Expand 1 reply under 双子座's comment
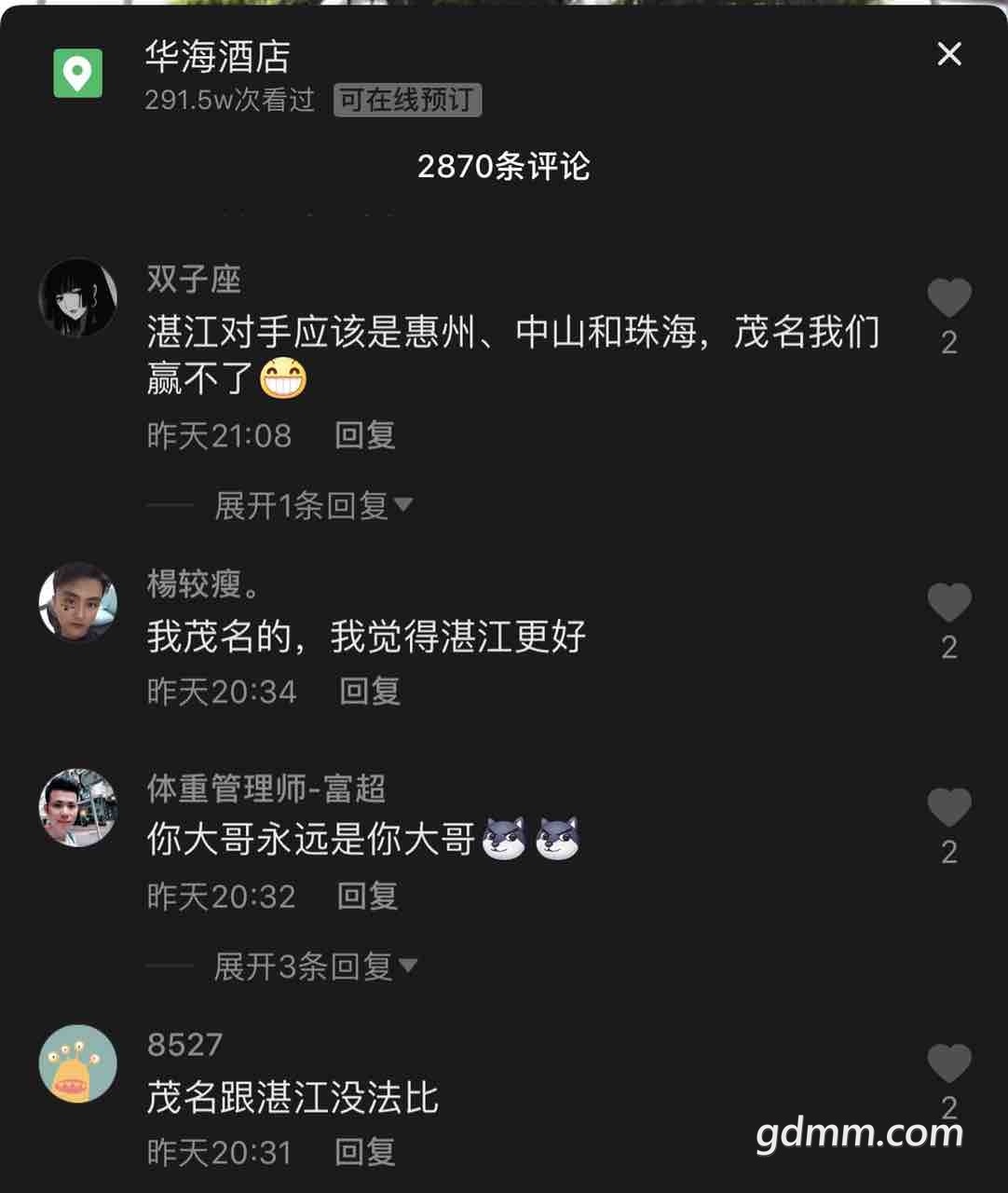 pyautogui.click(x=312, y=505)
